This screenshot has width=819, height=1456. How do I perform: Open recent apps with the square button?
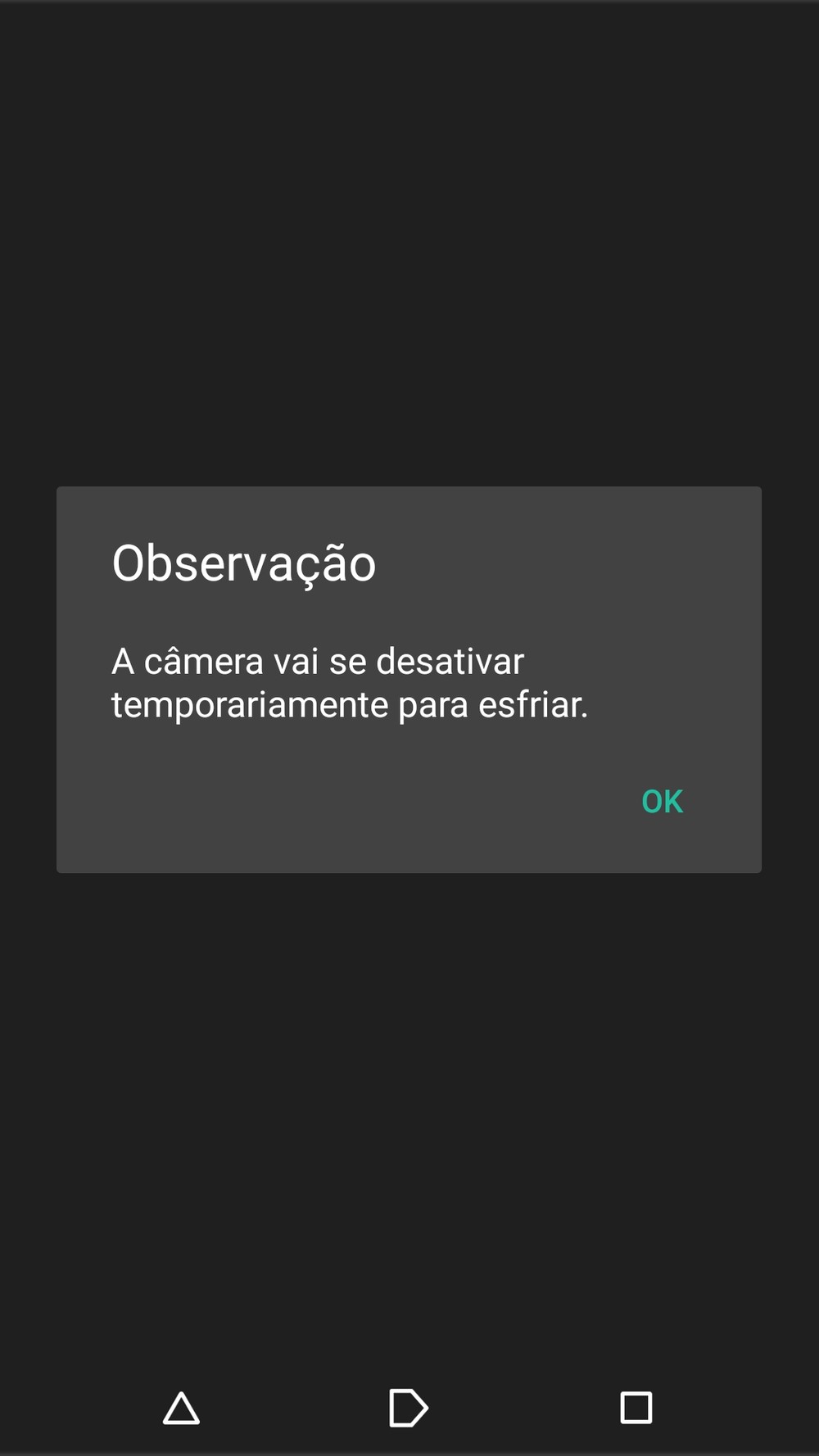636,1408
